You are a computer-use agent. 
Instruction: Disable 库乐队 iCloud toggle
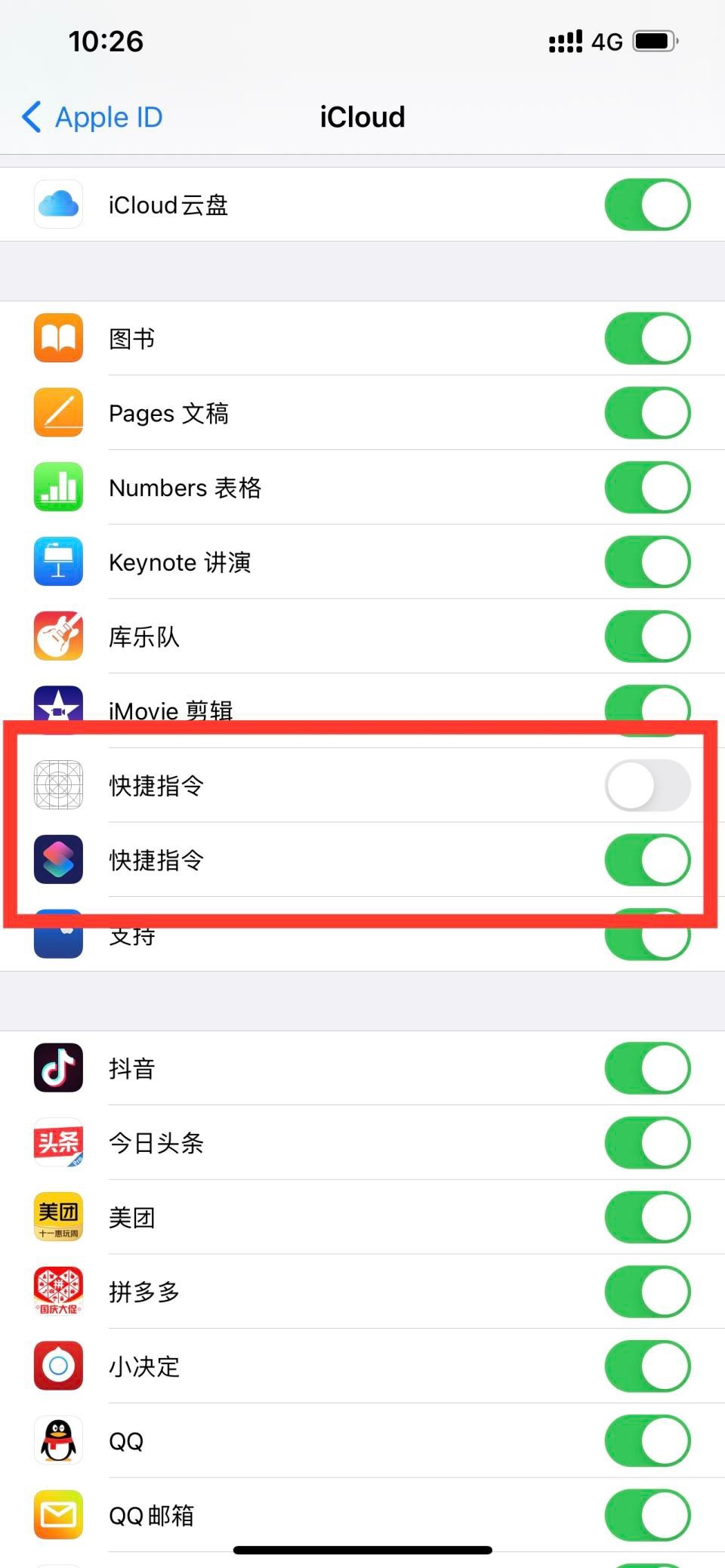click(x=647, y=636)
